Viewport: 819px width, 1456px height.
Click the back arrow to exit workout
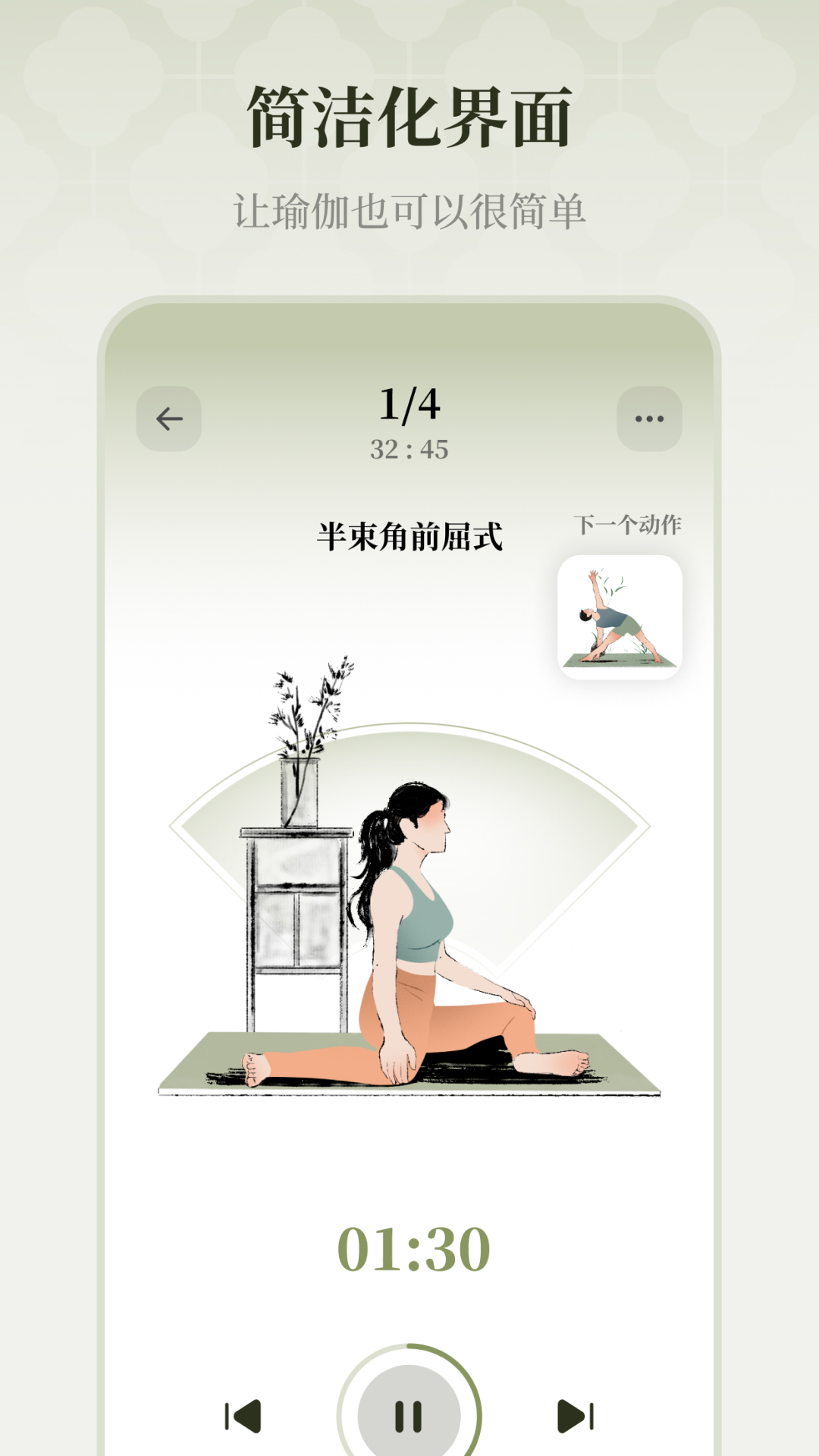[x=168, y=416]
